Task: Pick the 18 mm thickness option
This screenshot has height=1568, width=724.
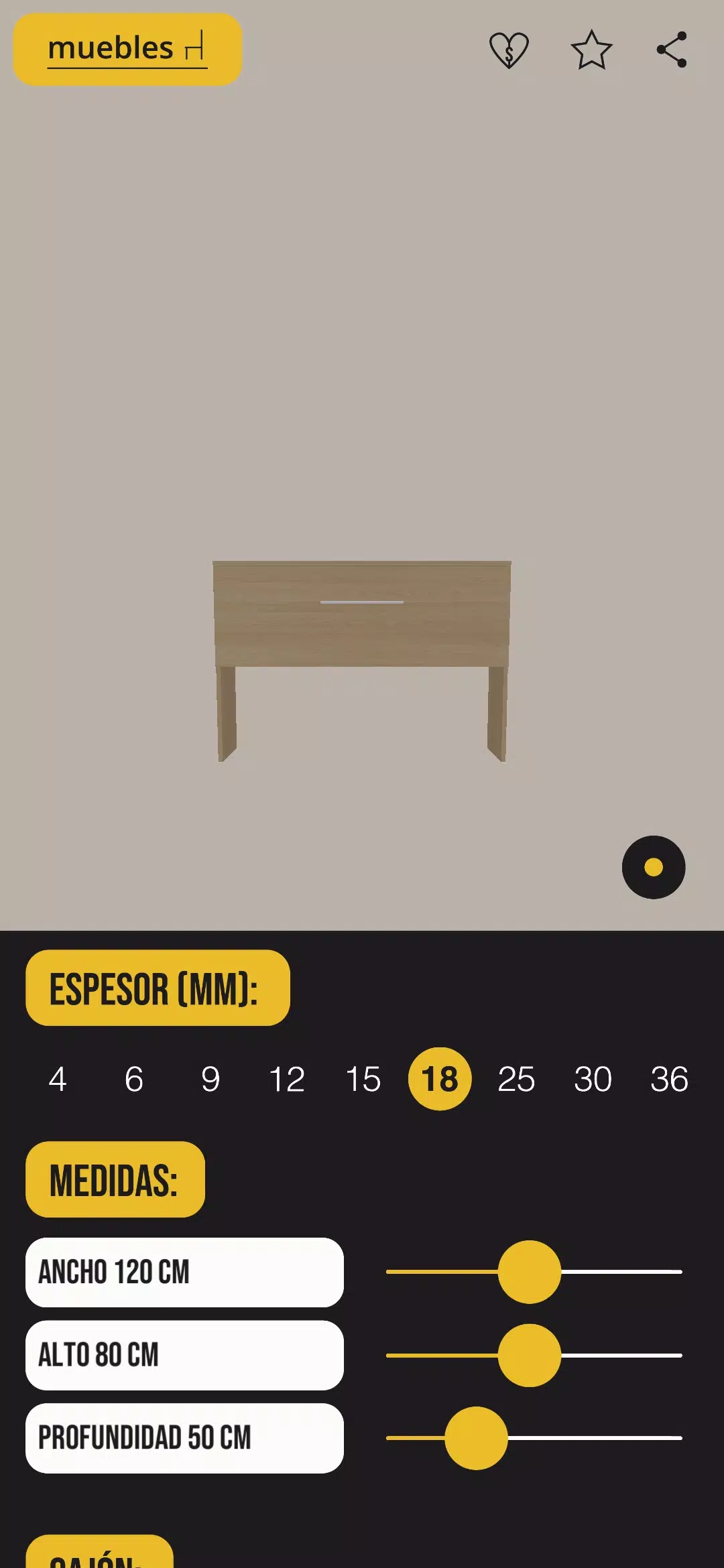Action: click(x=440, y=1079)
